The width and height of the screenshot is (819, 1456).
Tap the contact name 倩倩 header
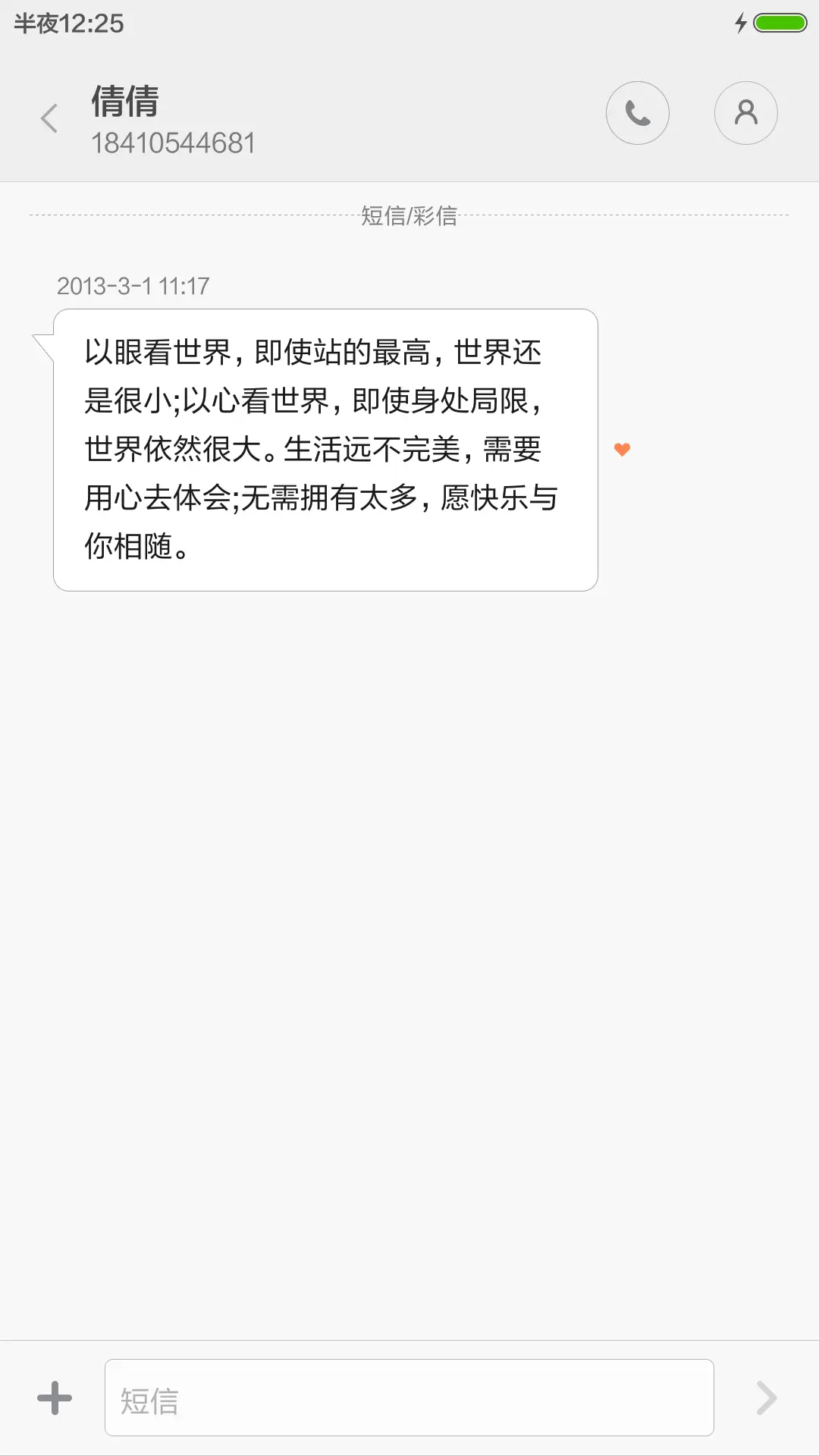pyautogui.click(x=124, y=103)
